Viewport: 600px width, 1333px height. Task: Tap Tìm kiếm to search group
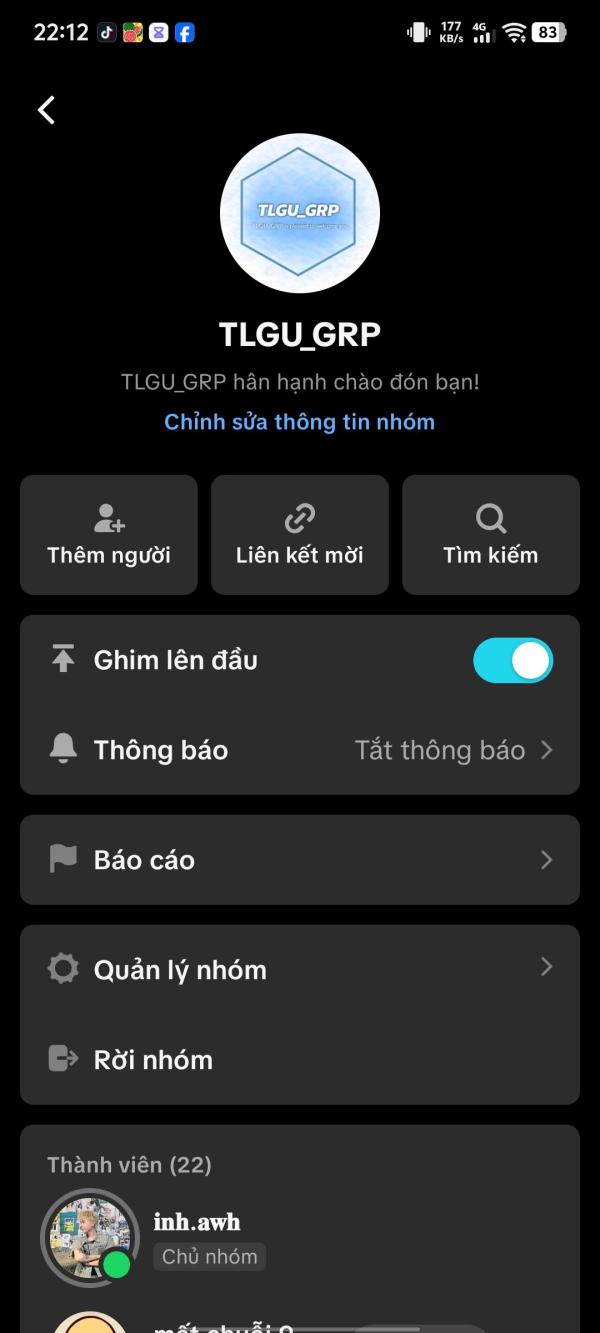point(490,535)
